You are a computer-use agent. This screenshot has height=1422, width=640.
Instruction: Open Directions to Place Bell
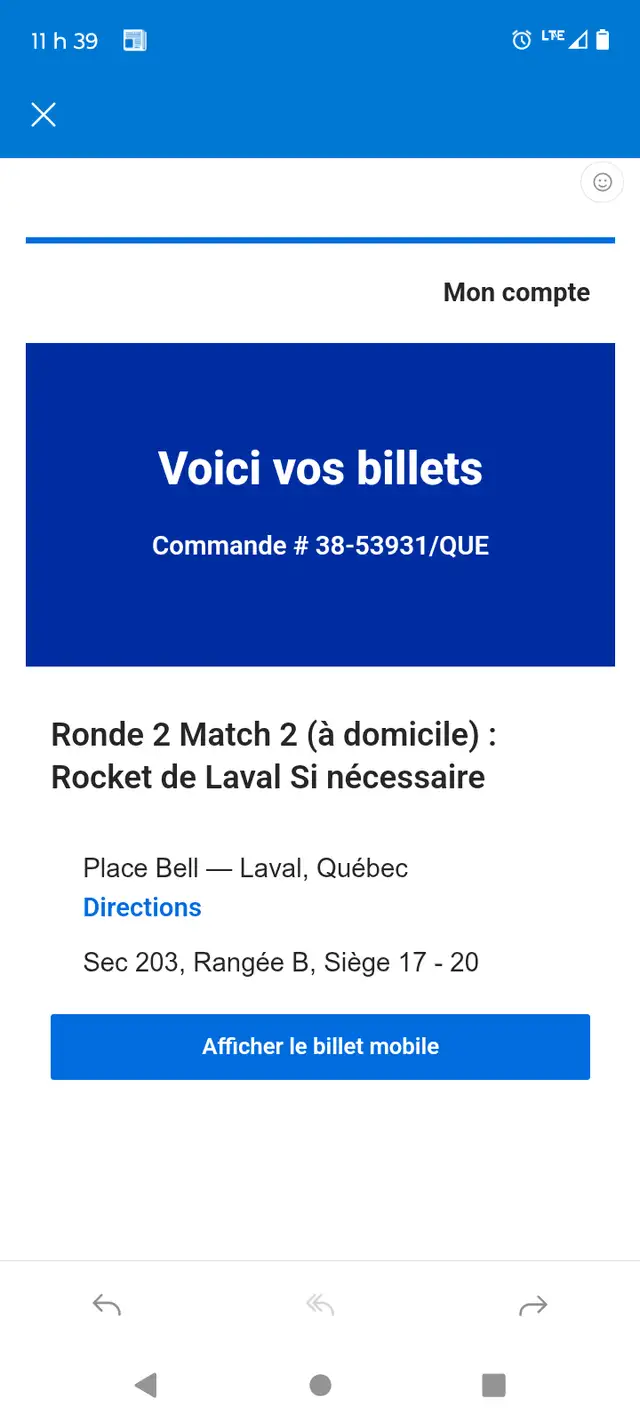(142, 907)
